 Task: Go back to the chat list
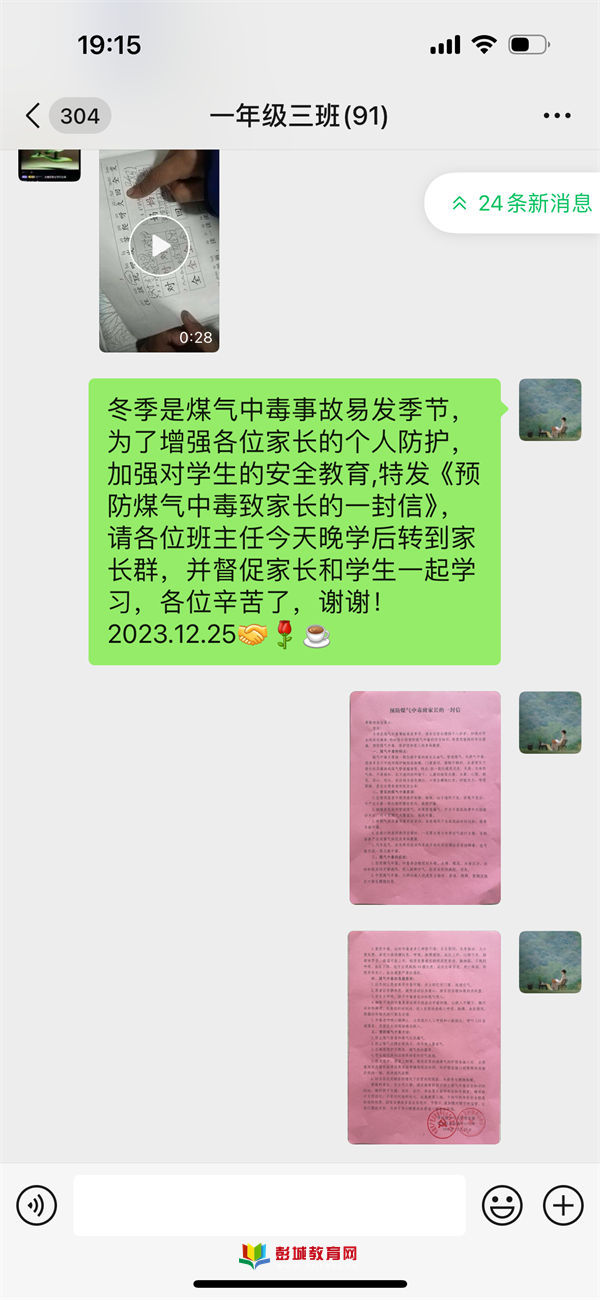[x=33, y=116]
